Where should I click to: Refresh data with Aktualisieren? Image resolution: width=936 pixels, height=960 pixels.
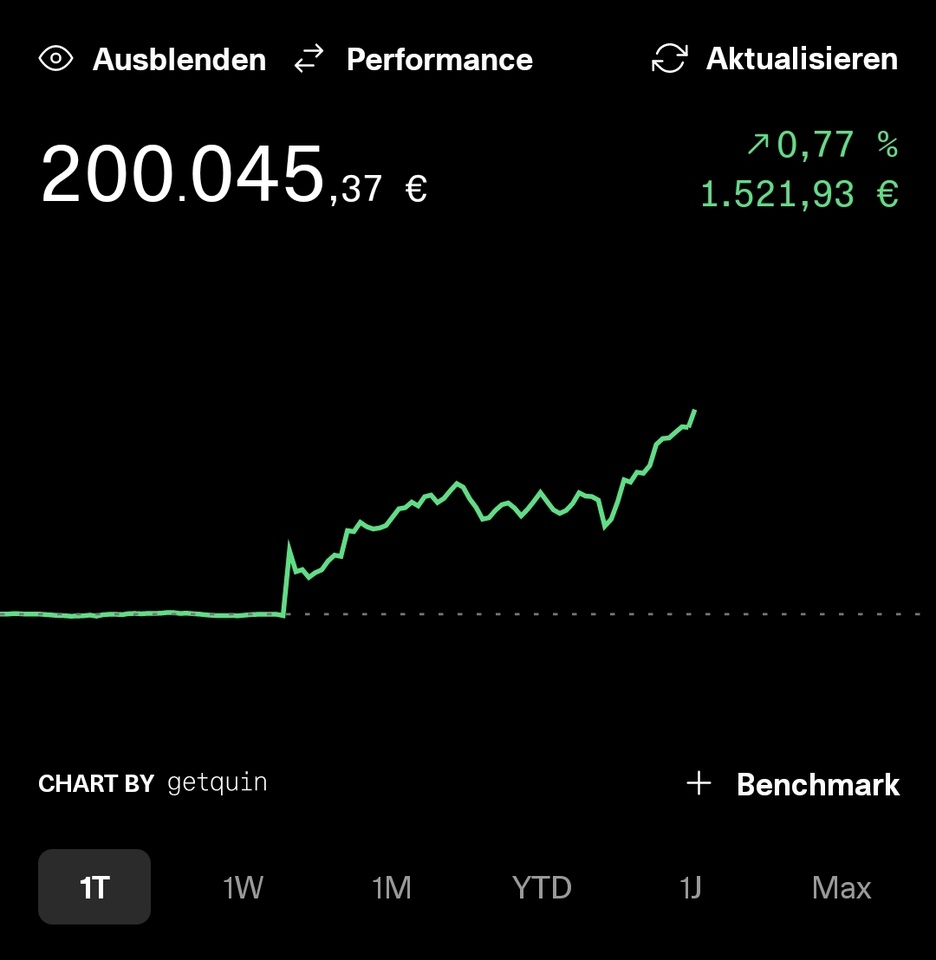(775, 59)
